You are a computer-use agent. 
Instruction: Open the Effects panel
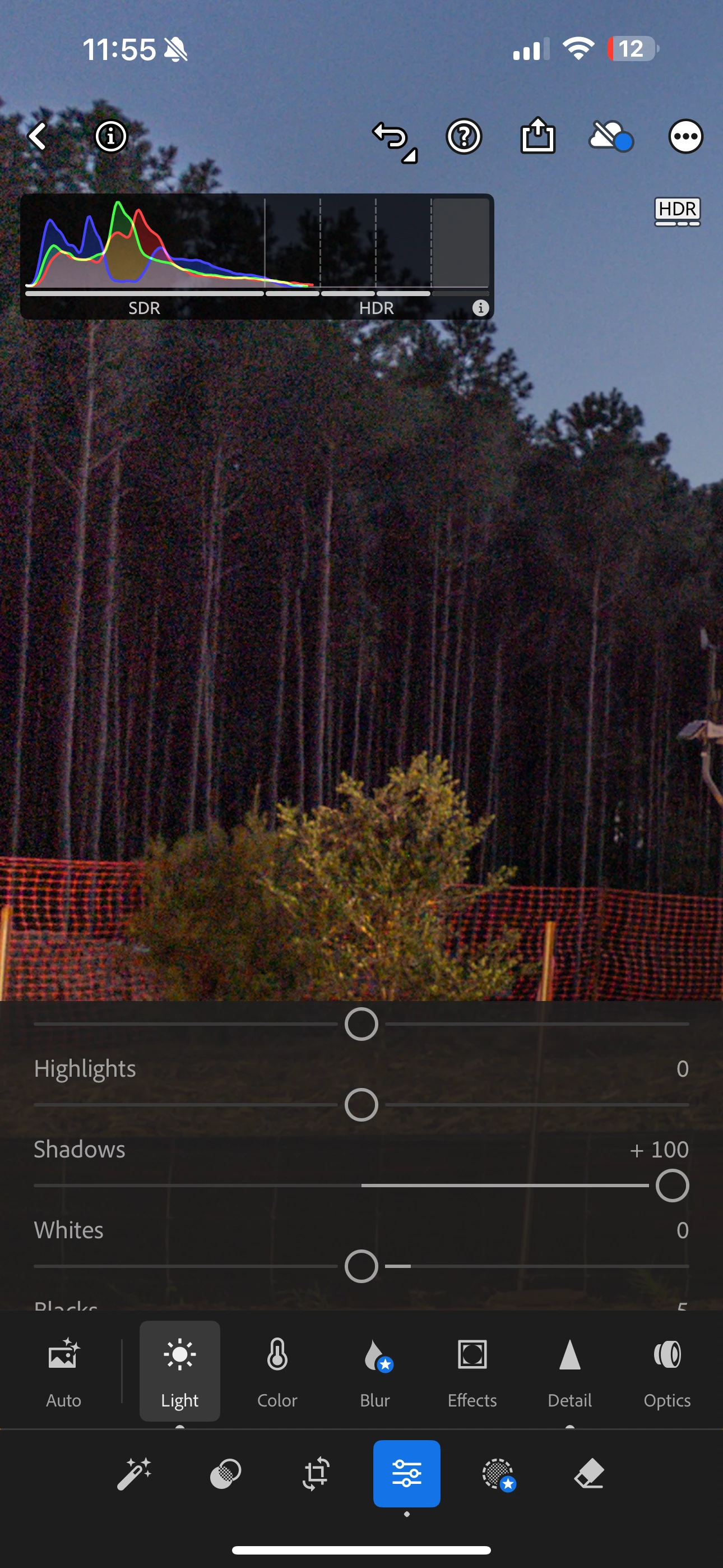coord(472,1371)
